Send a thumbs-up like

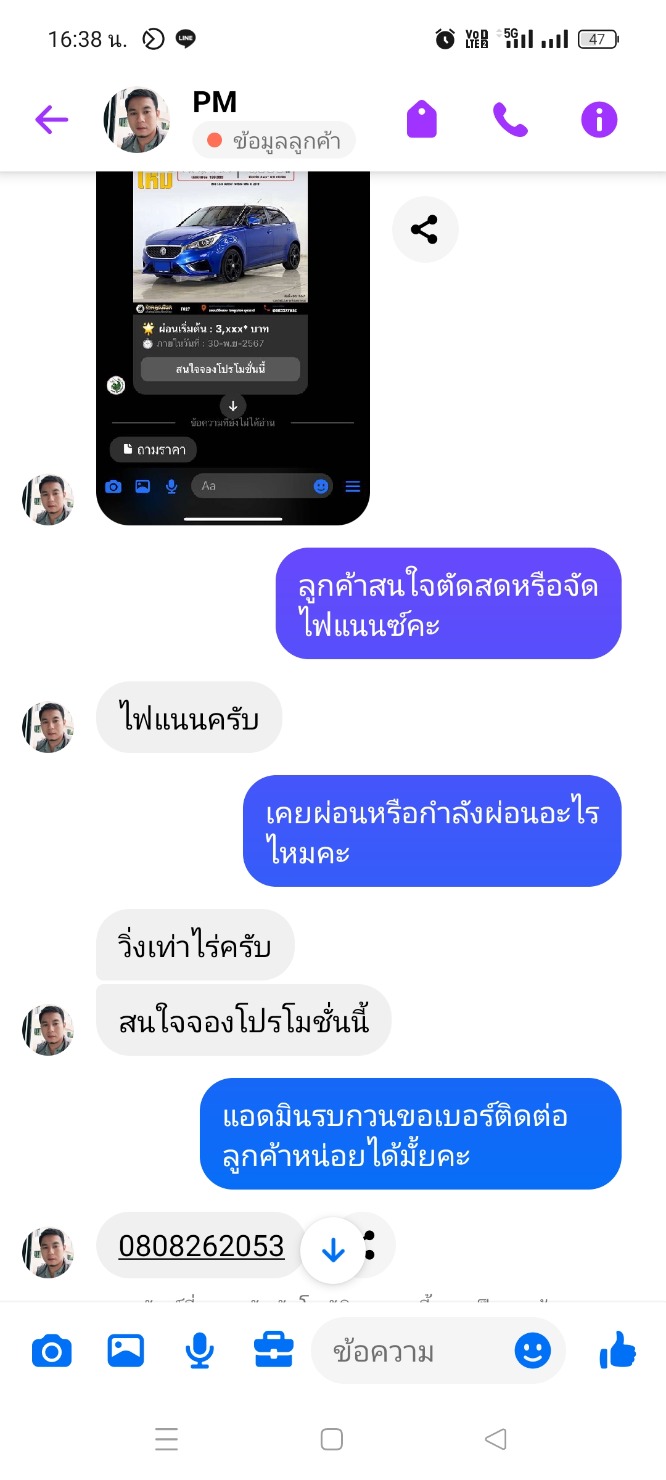[x=617, y=1352]
